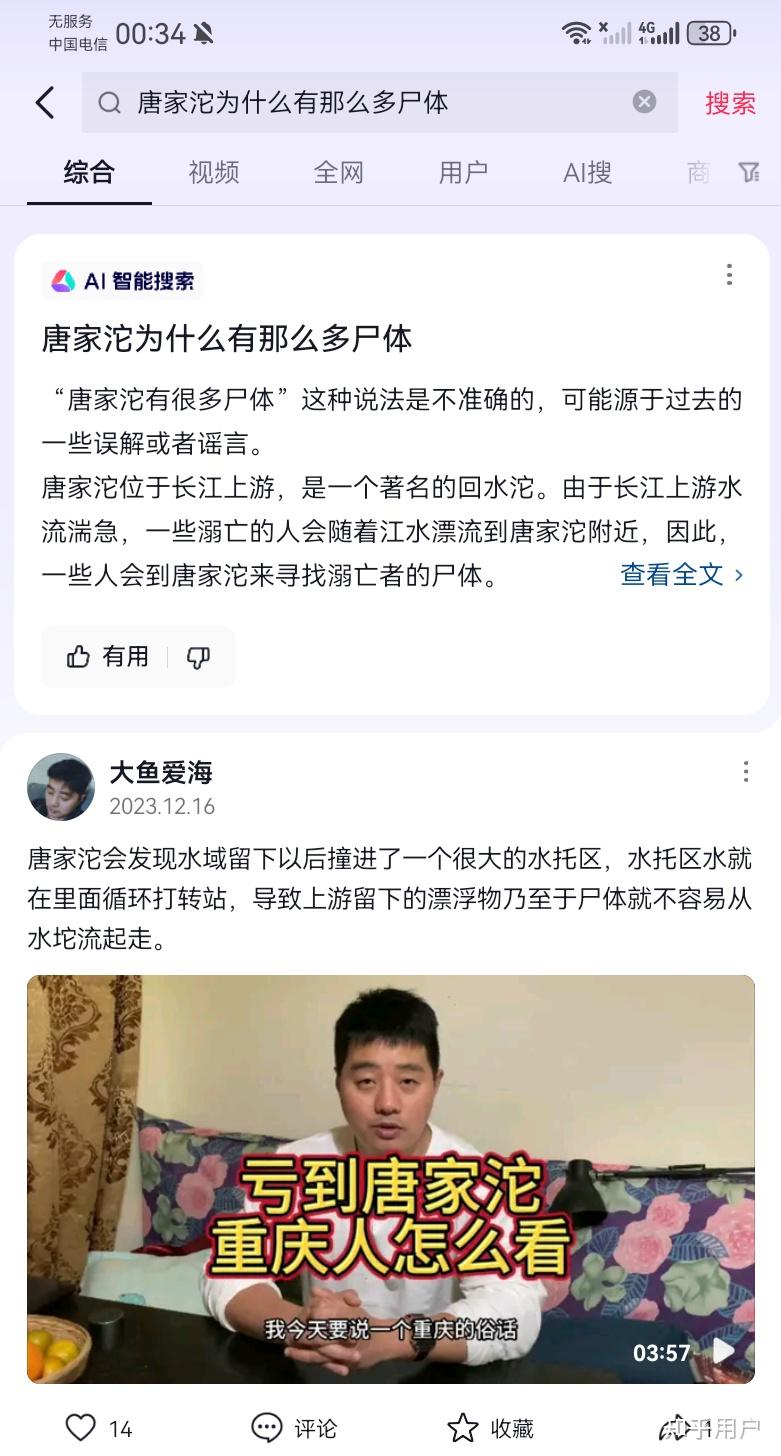Screen dimensions: 781x1456
Task: Switch to the AI搜 tab
Action: pyautogui.click(x=587, y=172)
